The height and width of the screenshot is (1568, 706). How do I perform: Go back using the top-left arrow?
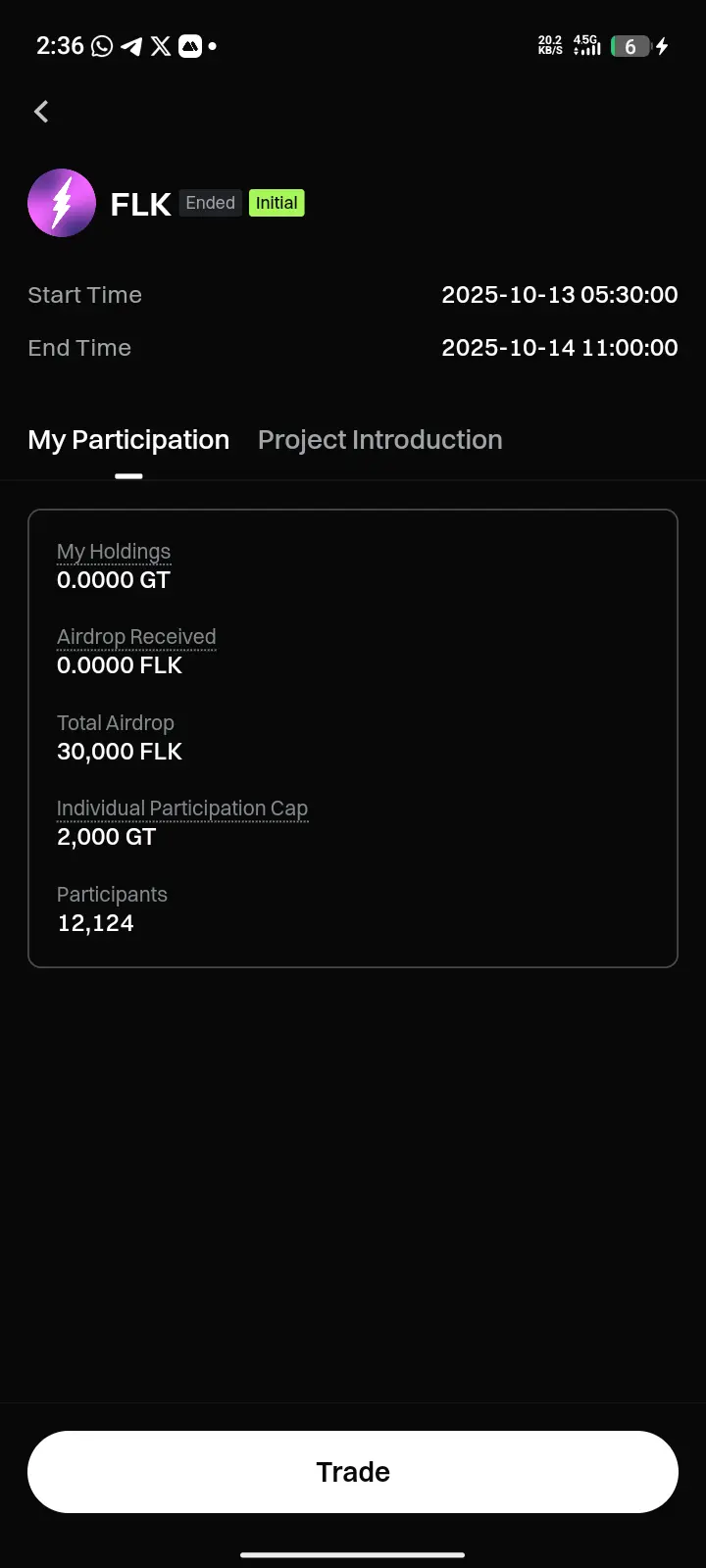point(41,112)
